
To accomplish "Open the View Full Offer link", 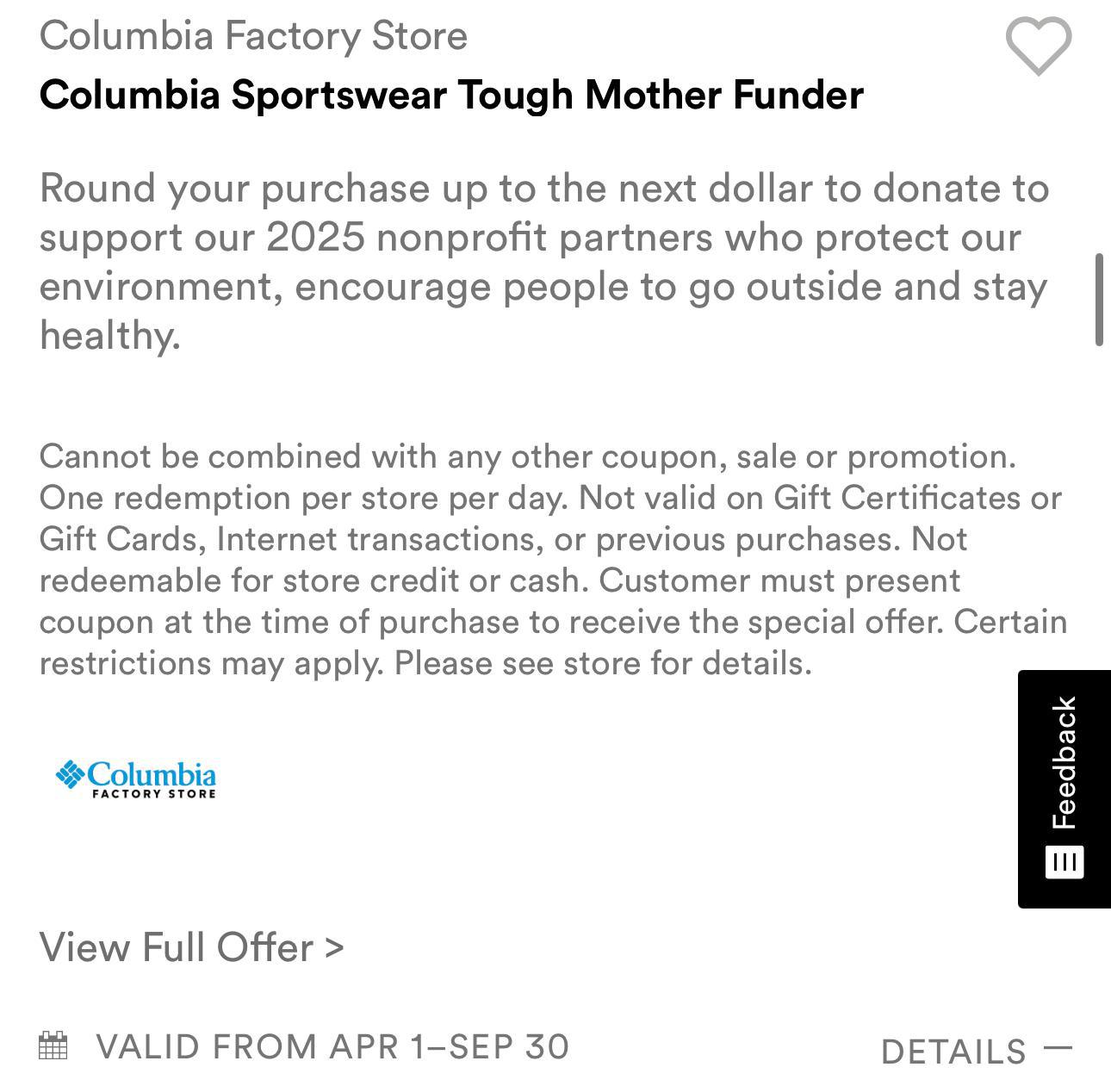I will tap(191, 947).
